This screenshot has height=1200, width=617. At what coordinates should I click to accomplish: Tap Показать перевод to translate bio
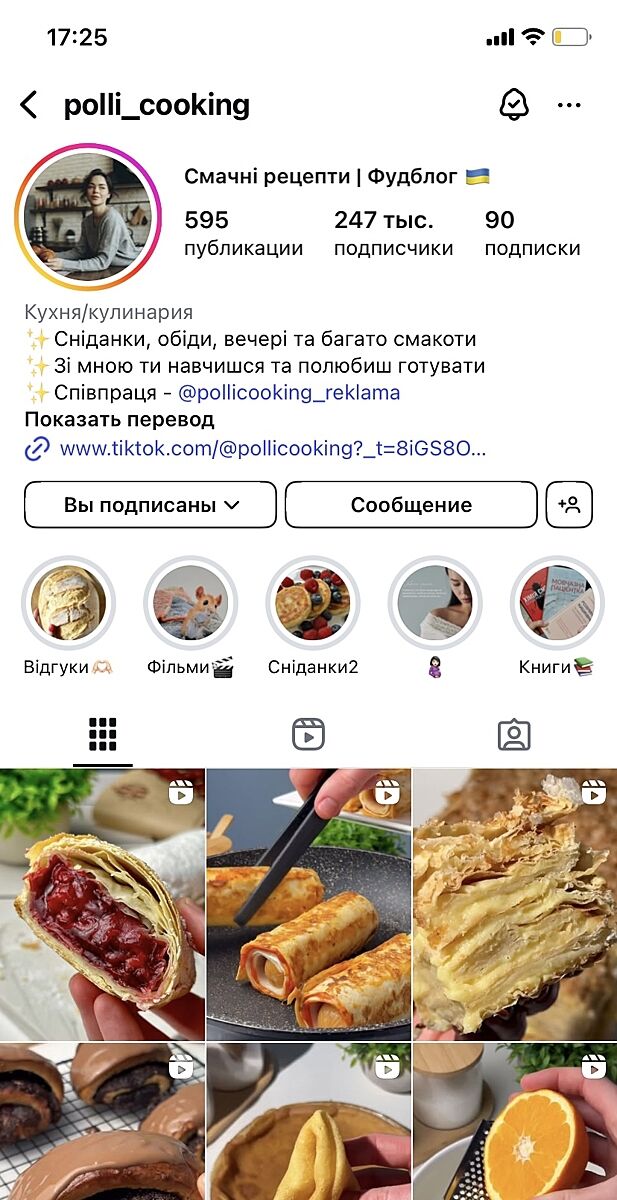point(119,420)
